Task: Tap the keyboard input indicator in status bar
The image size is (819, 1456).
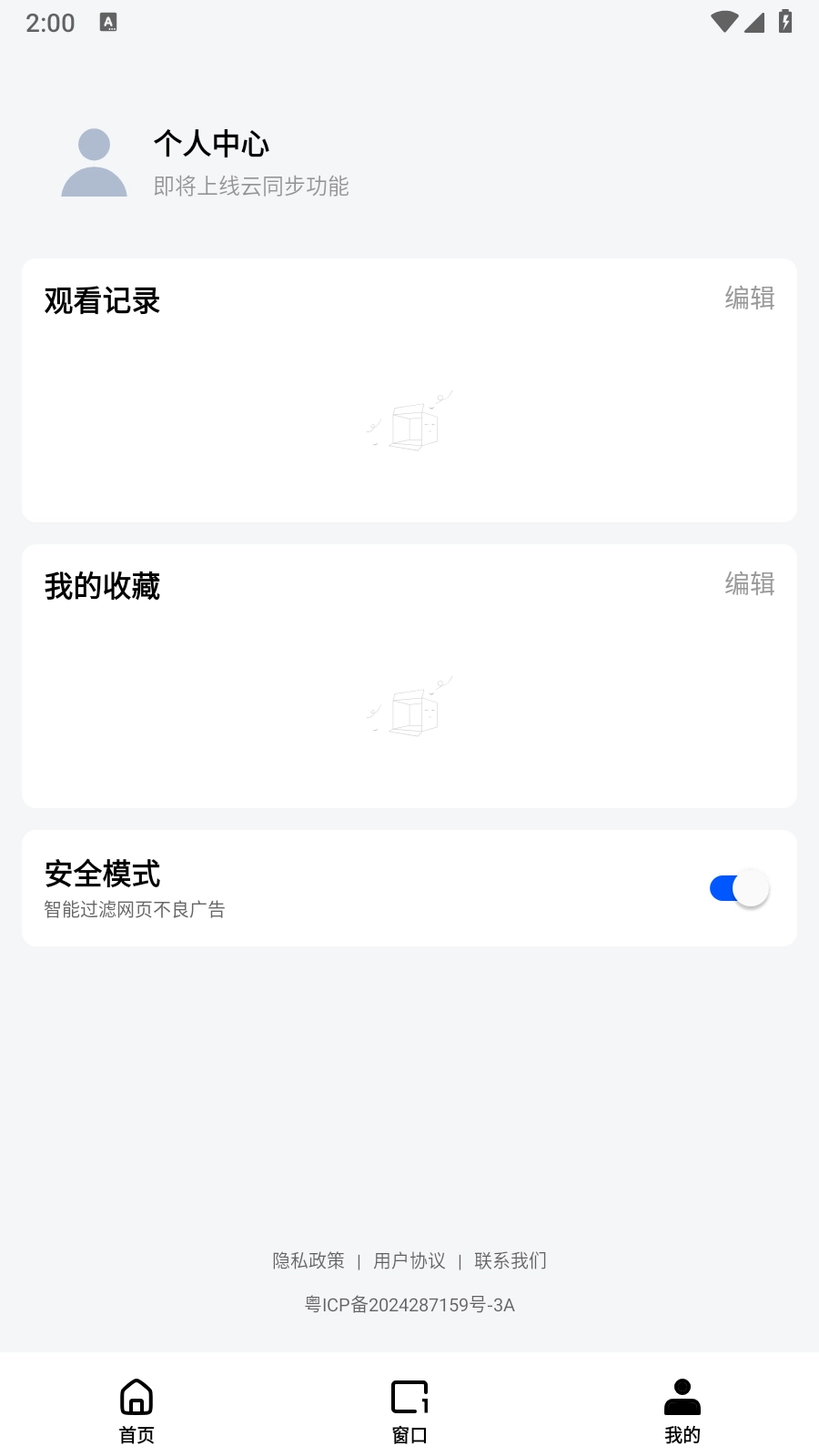Action: pos(109,23)
